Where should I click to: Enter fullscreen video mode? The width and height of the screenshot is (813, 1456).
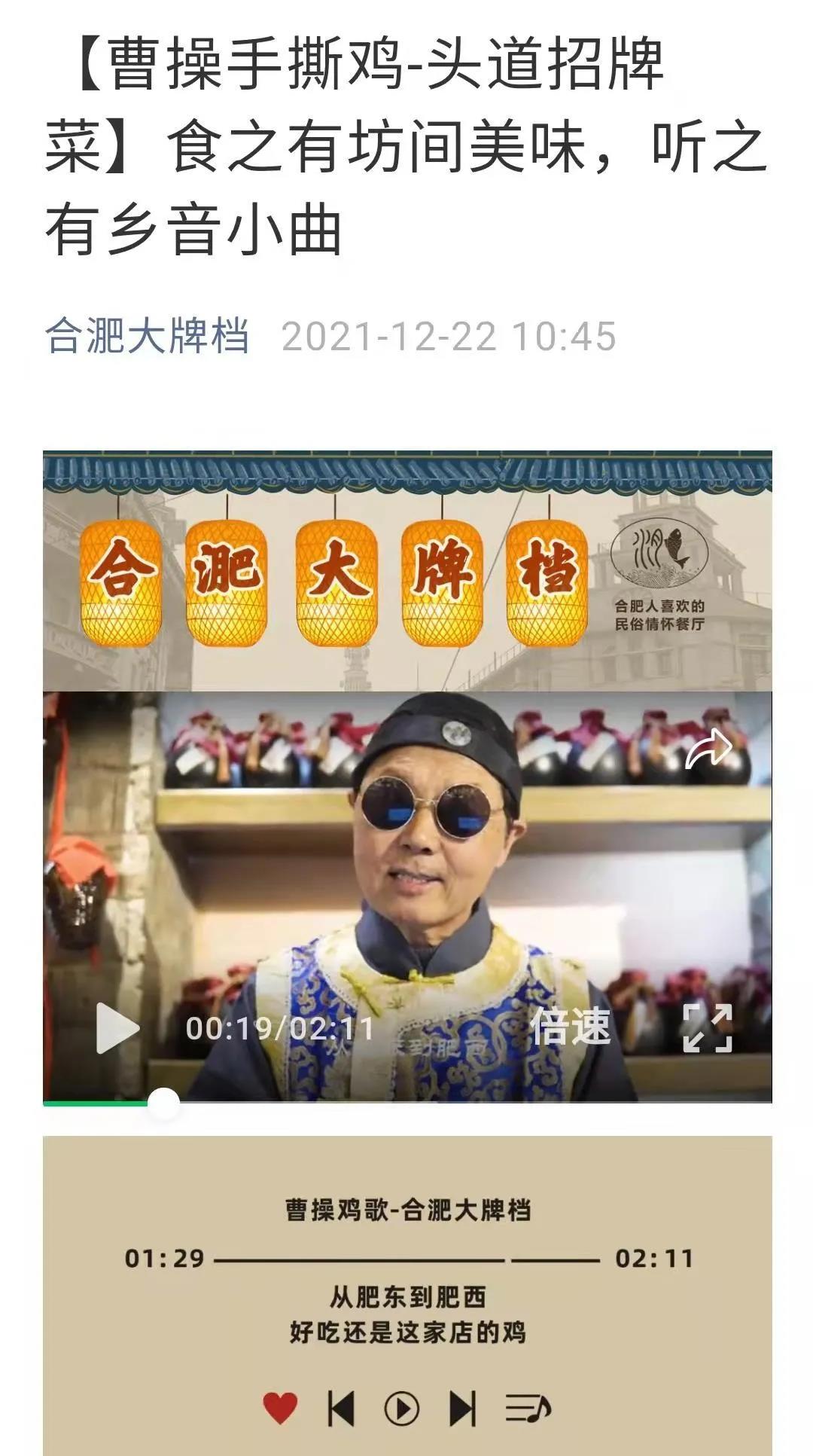(x=708, y=1028)
